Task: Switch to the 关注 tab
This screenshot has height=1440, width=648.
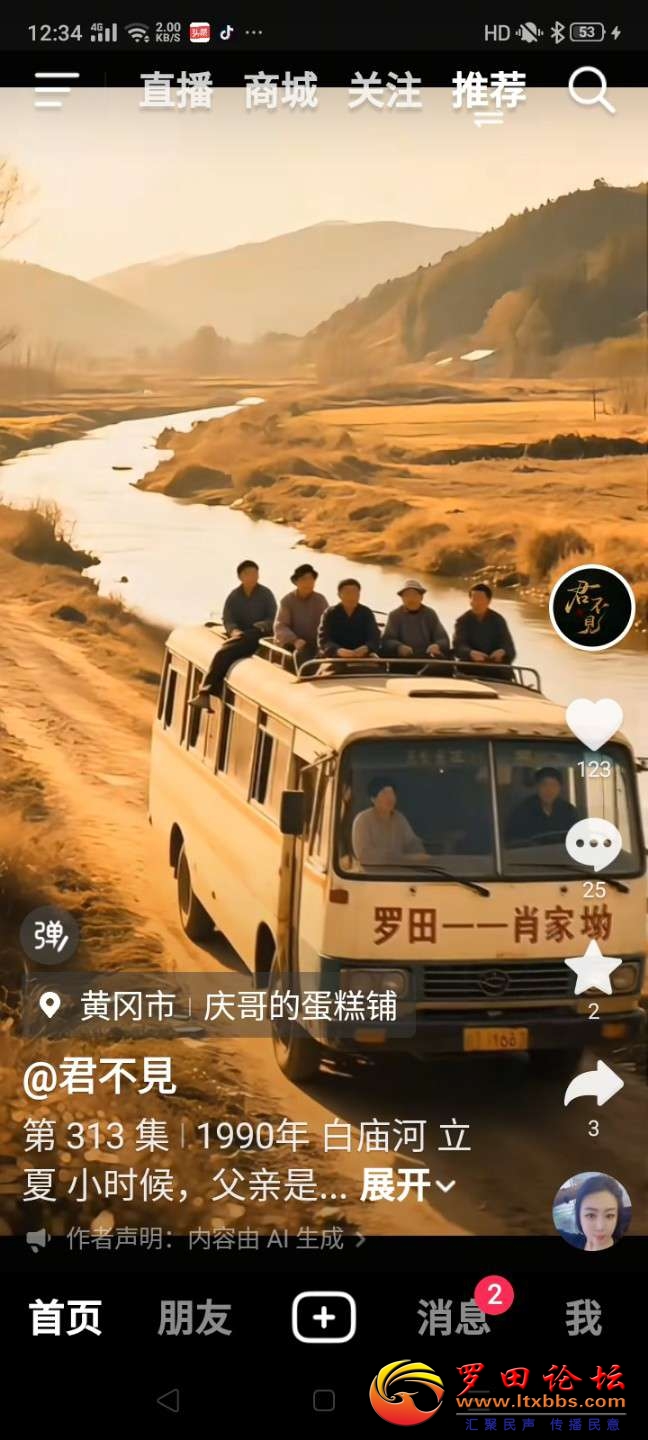Action: (x=385, y=91)
